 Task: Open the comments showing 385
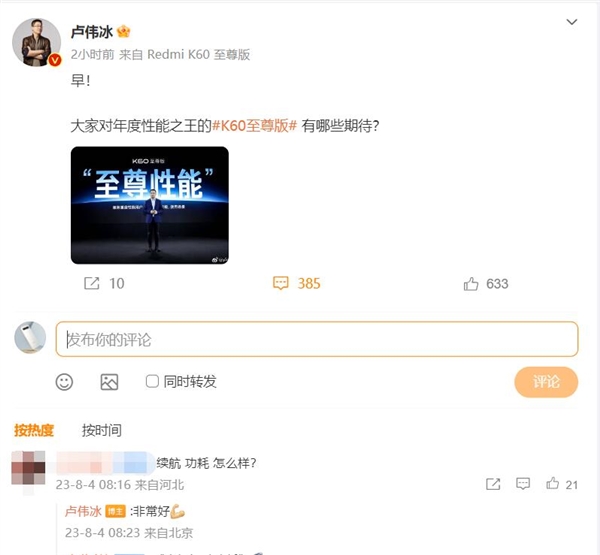pos(297,284)
